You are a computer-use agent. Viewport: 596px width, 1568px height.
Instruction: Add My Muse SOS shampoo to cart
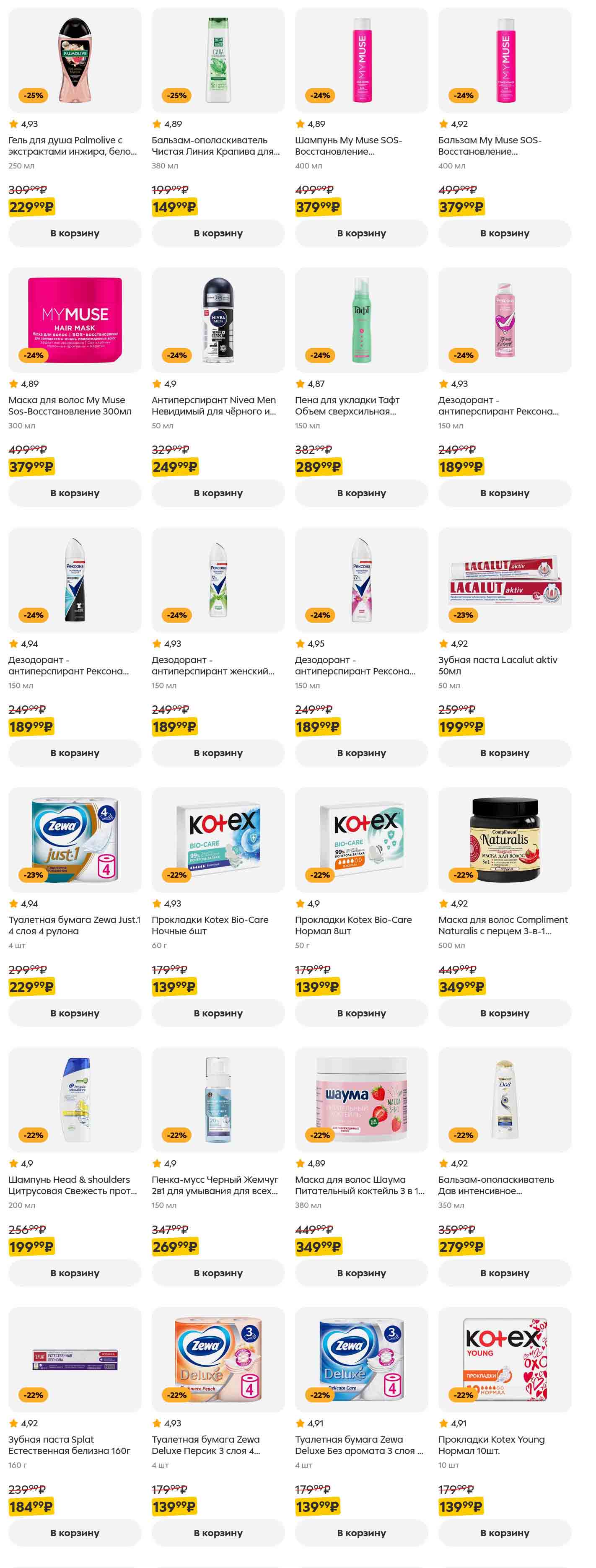click(361, 233)
